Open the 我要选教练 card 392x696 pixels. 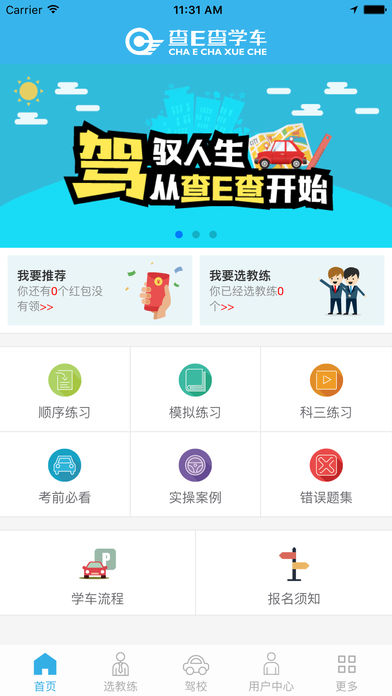click(292, 290)
